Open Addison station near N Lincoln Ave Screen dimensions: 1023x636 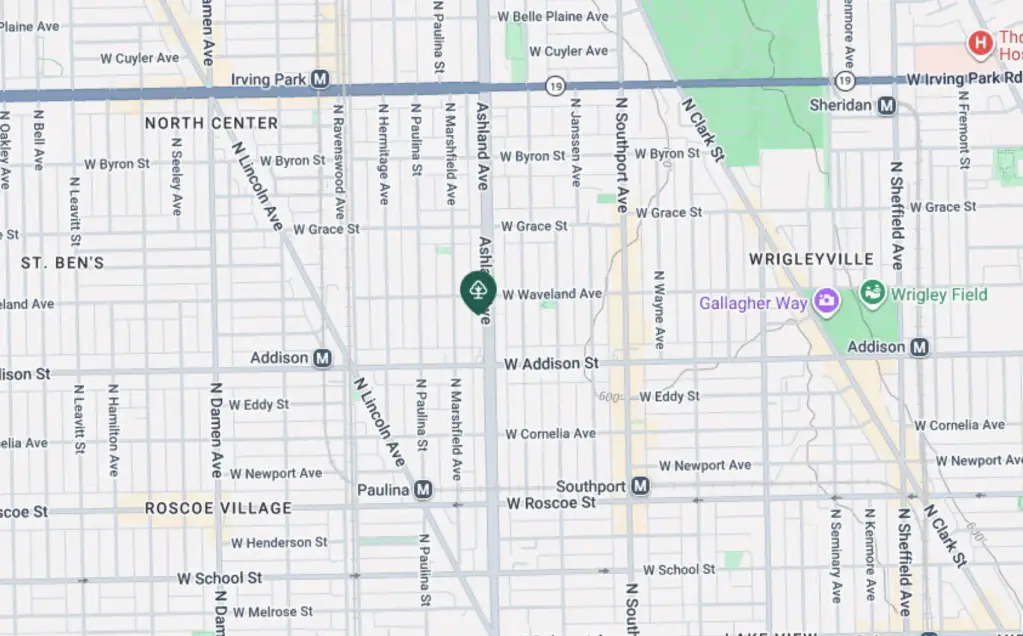click(322, 358)
